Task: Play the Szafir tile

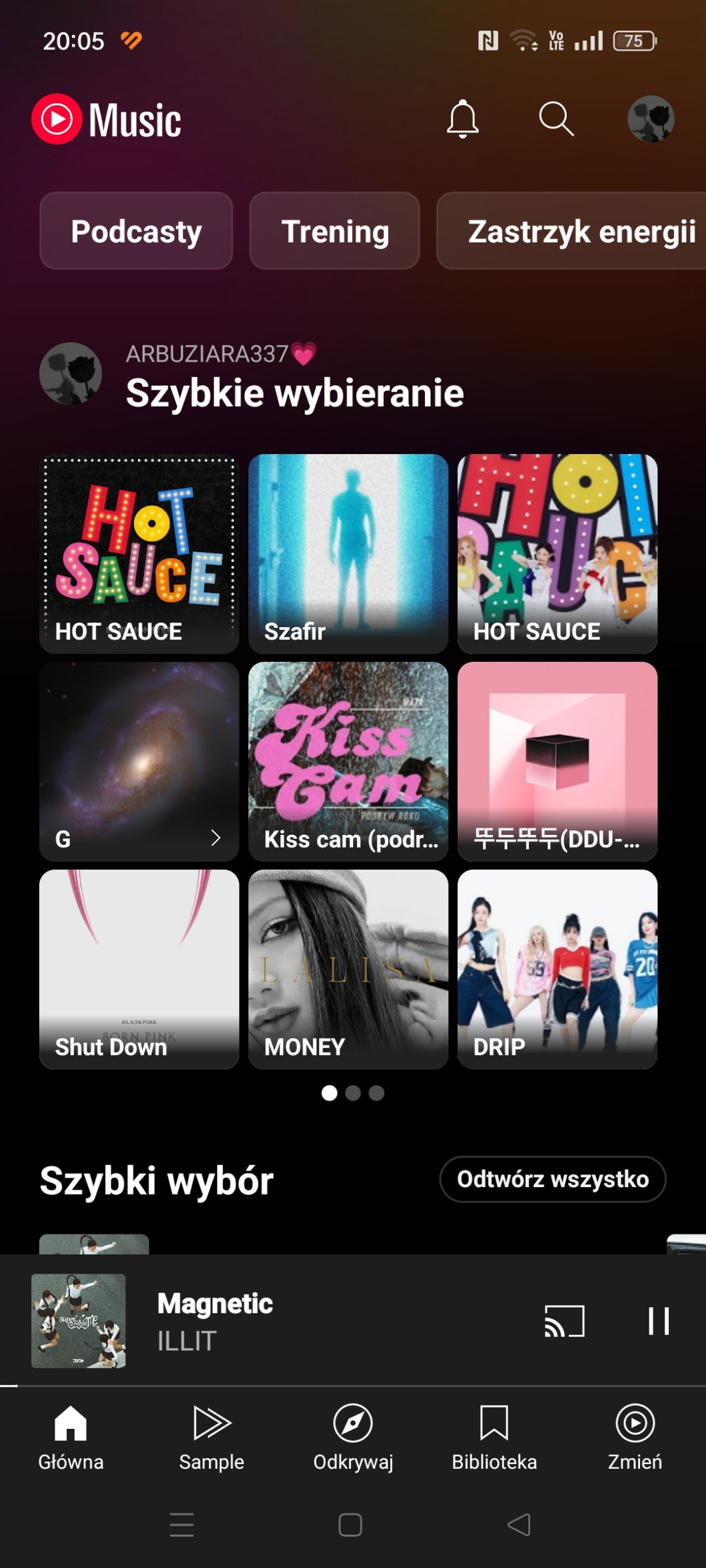Action: point(348,553)
